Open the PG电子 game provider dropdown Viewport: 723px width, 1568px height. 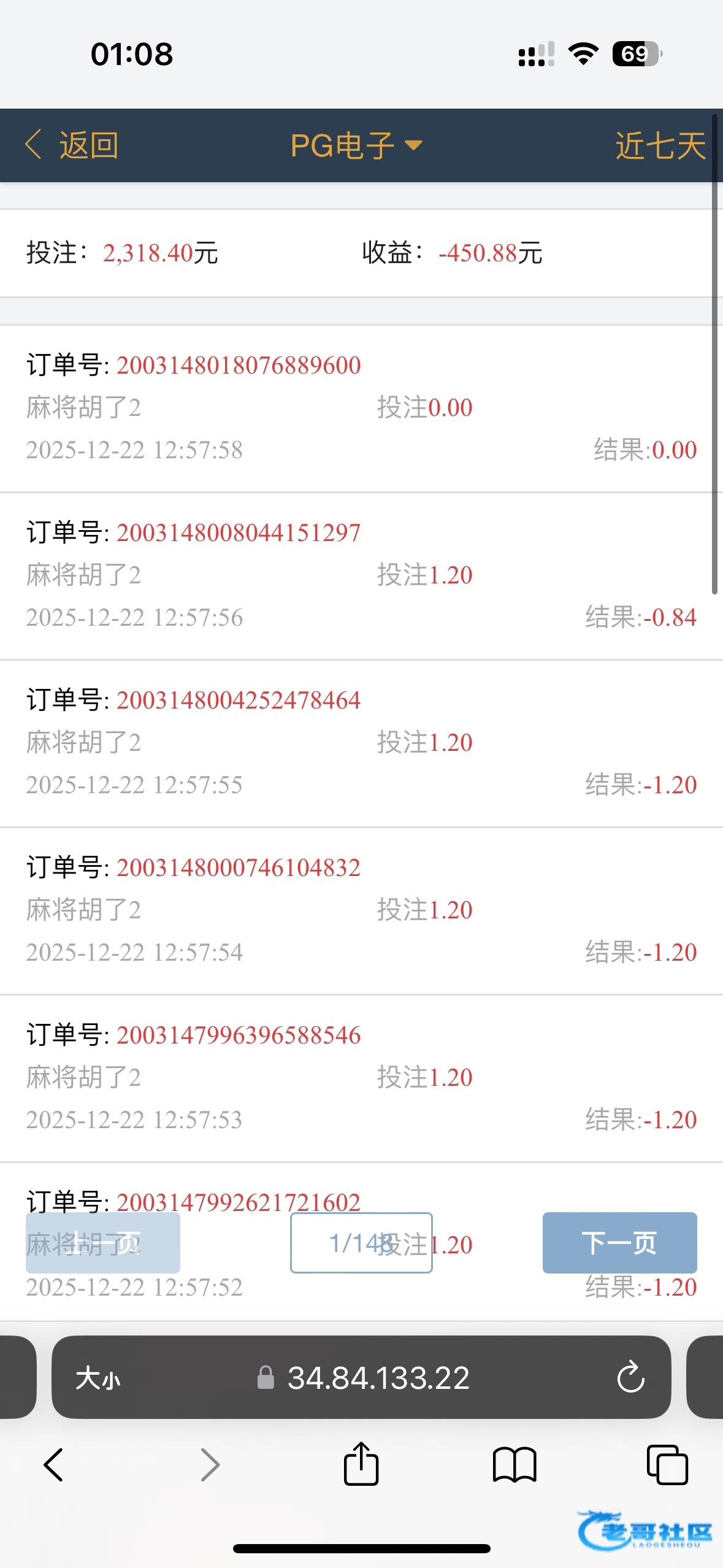[x=356, y=145]
